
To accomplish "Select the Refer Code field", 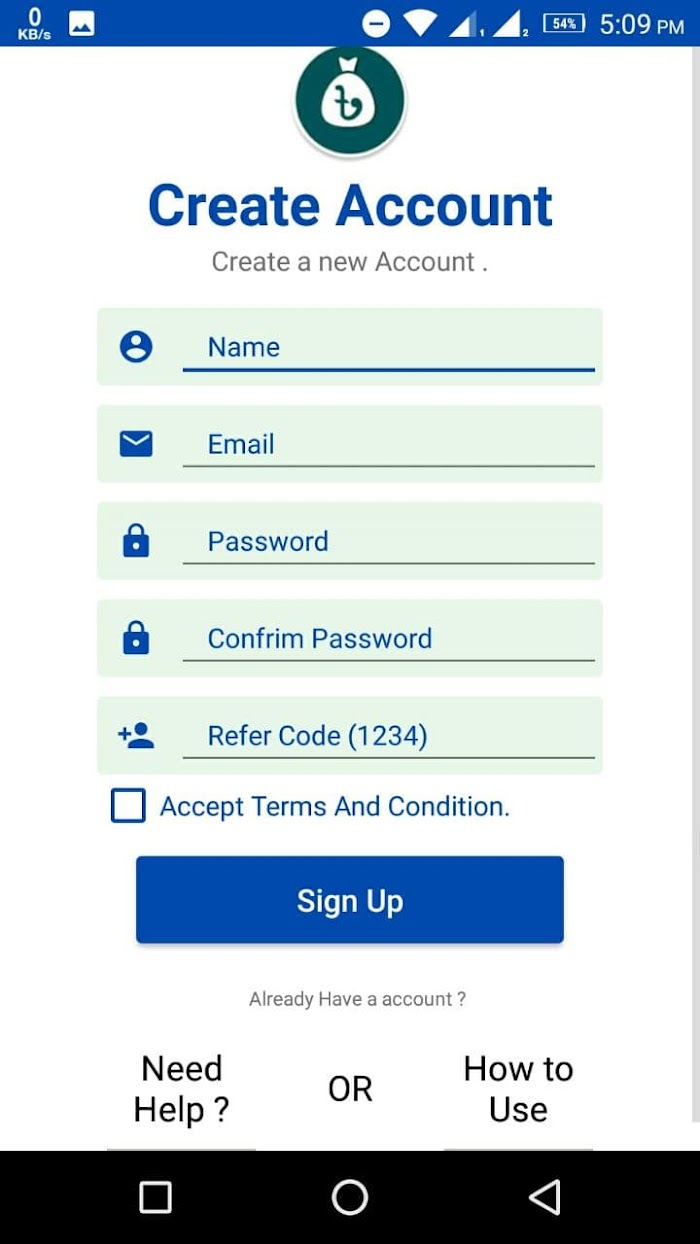I will pyautogui.click(x=388, y=736).
